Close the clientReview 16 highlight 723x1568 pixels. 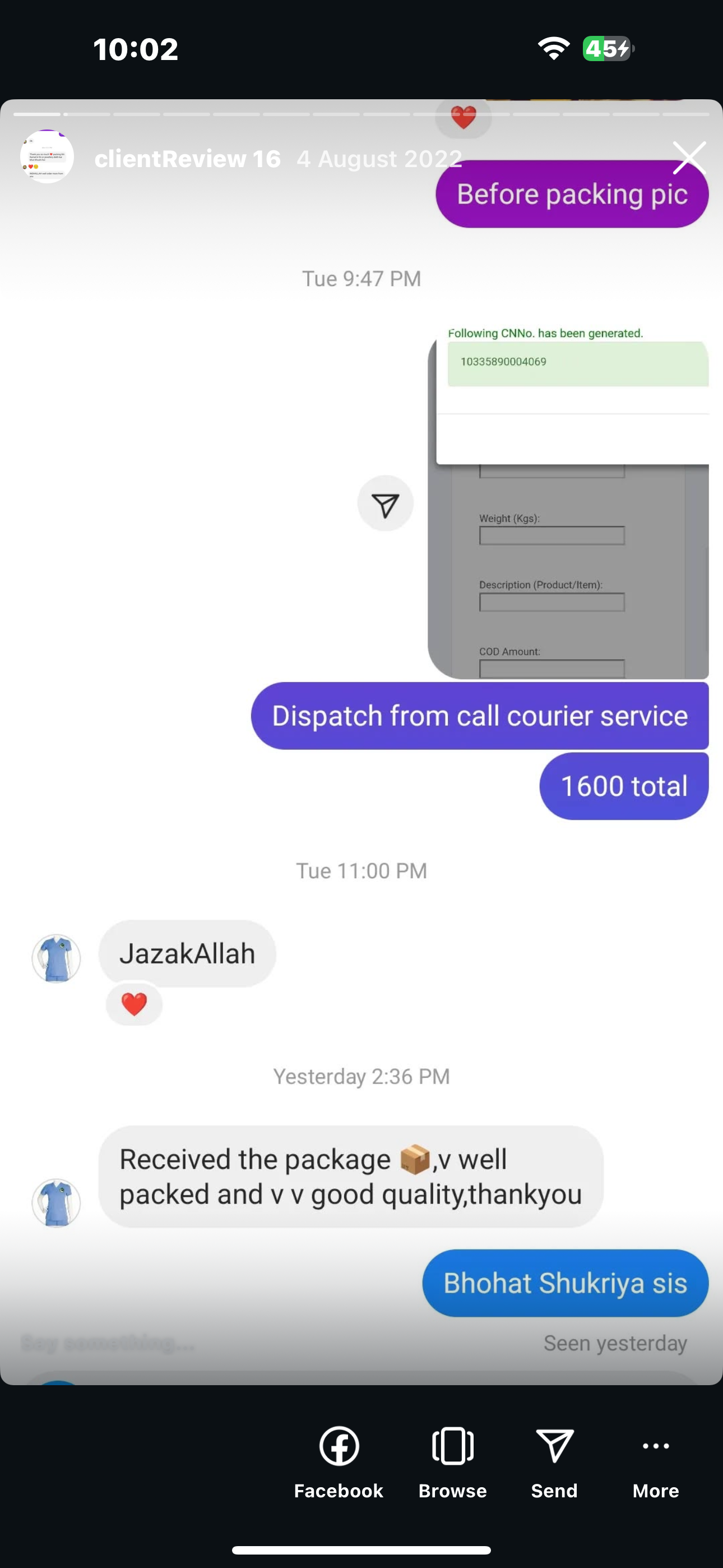[688, 158]
